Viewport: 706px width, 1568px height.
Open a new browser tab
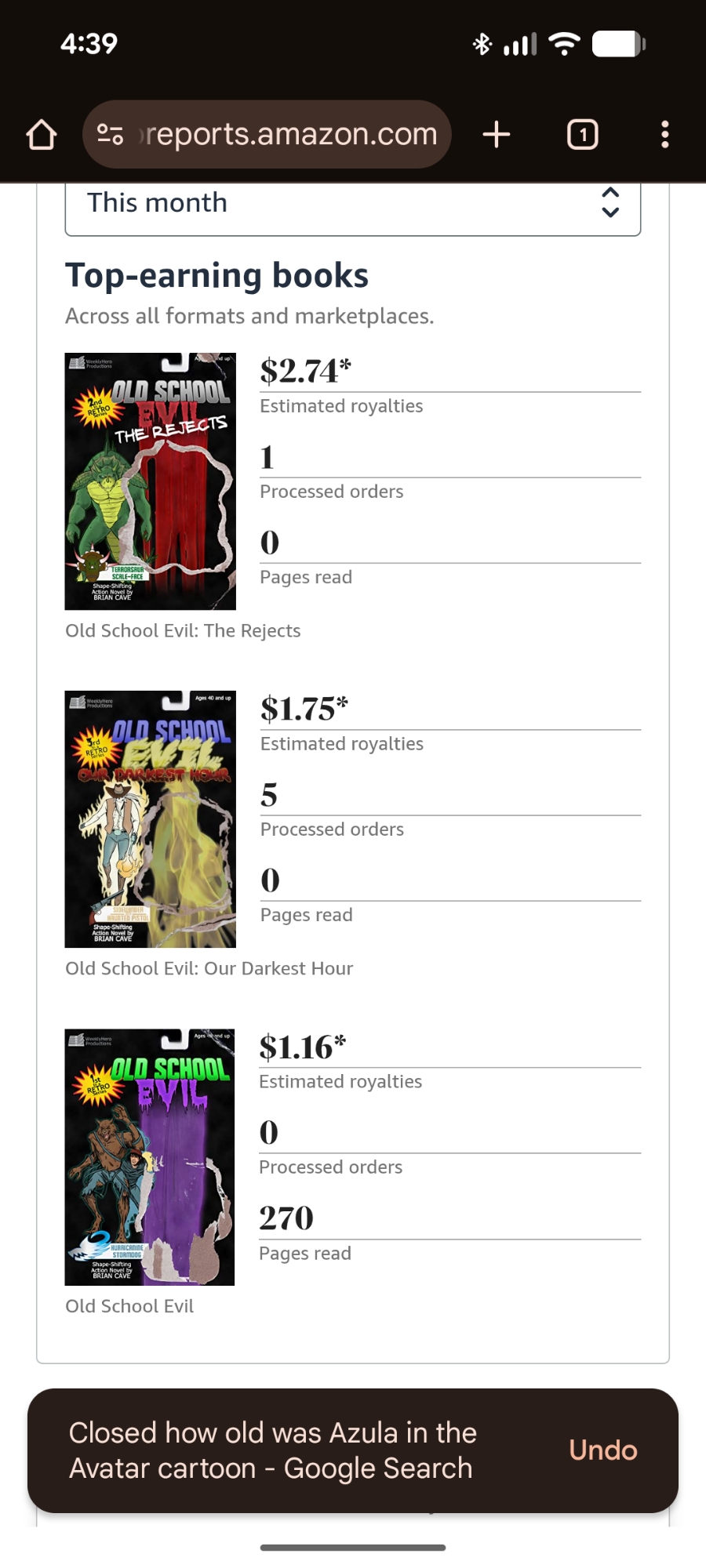(497, 135)
